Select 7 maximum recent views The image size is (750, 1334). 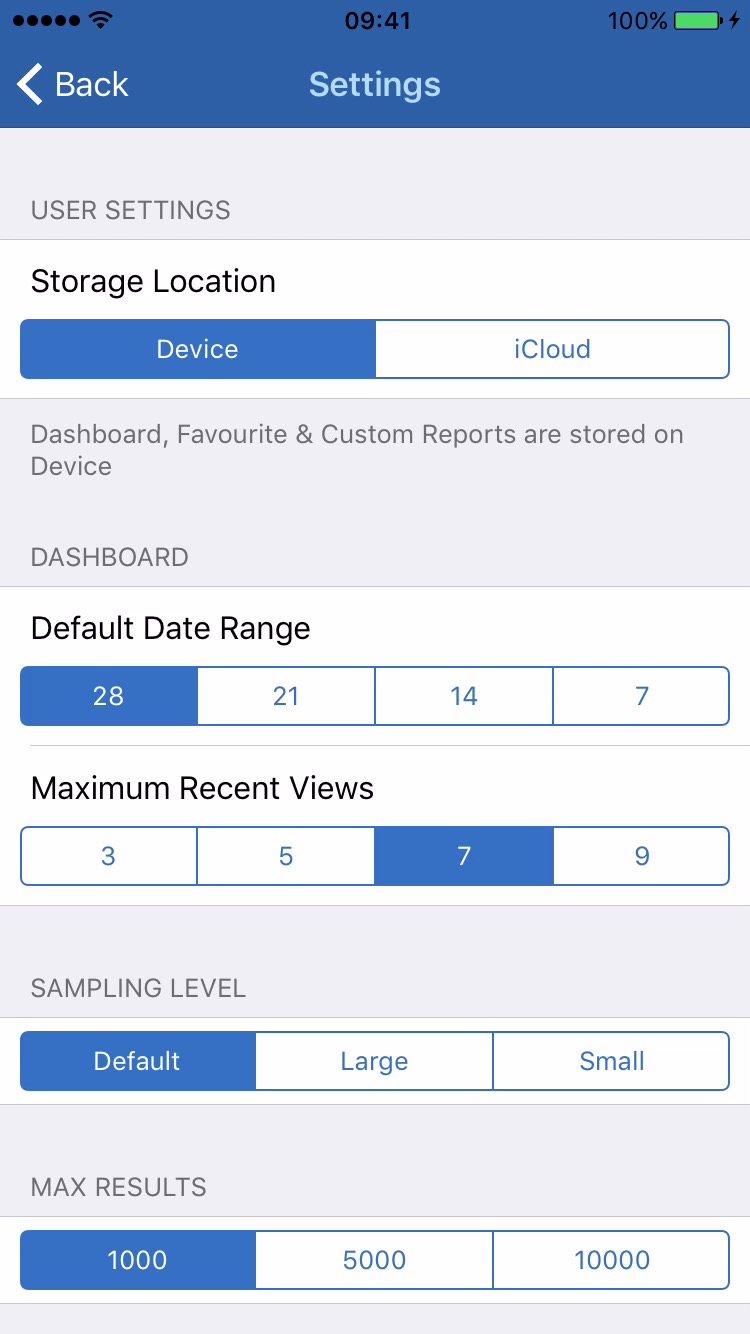(464, 856)
